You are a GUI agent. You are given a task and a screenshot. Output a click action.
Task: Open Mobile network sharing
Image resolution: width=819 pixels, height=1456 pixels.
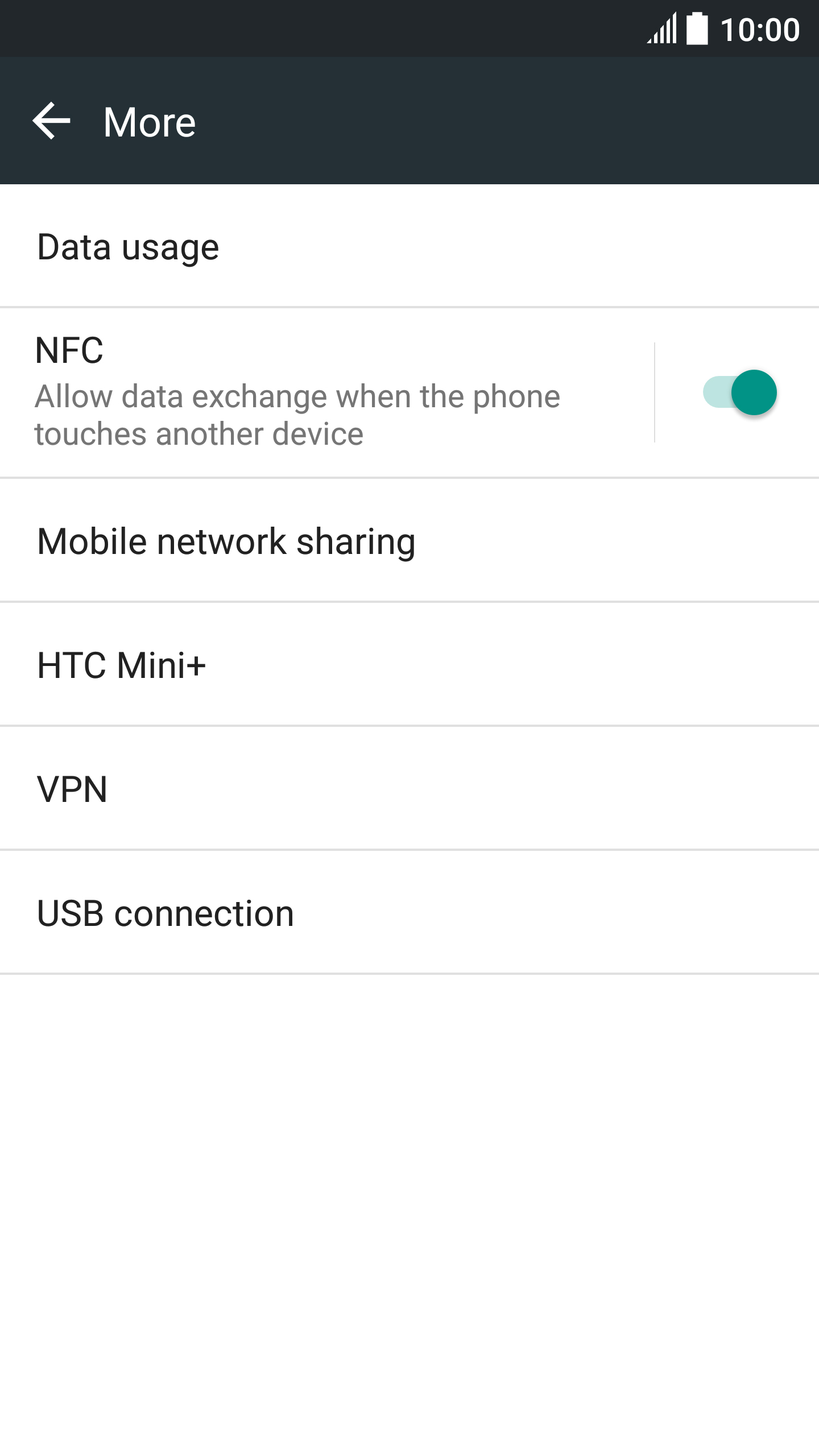[x=409, y=540]
